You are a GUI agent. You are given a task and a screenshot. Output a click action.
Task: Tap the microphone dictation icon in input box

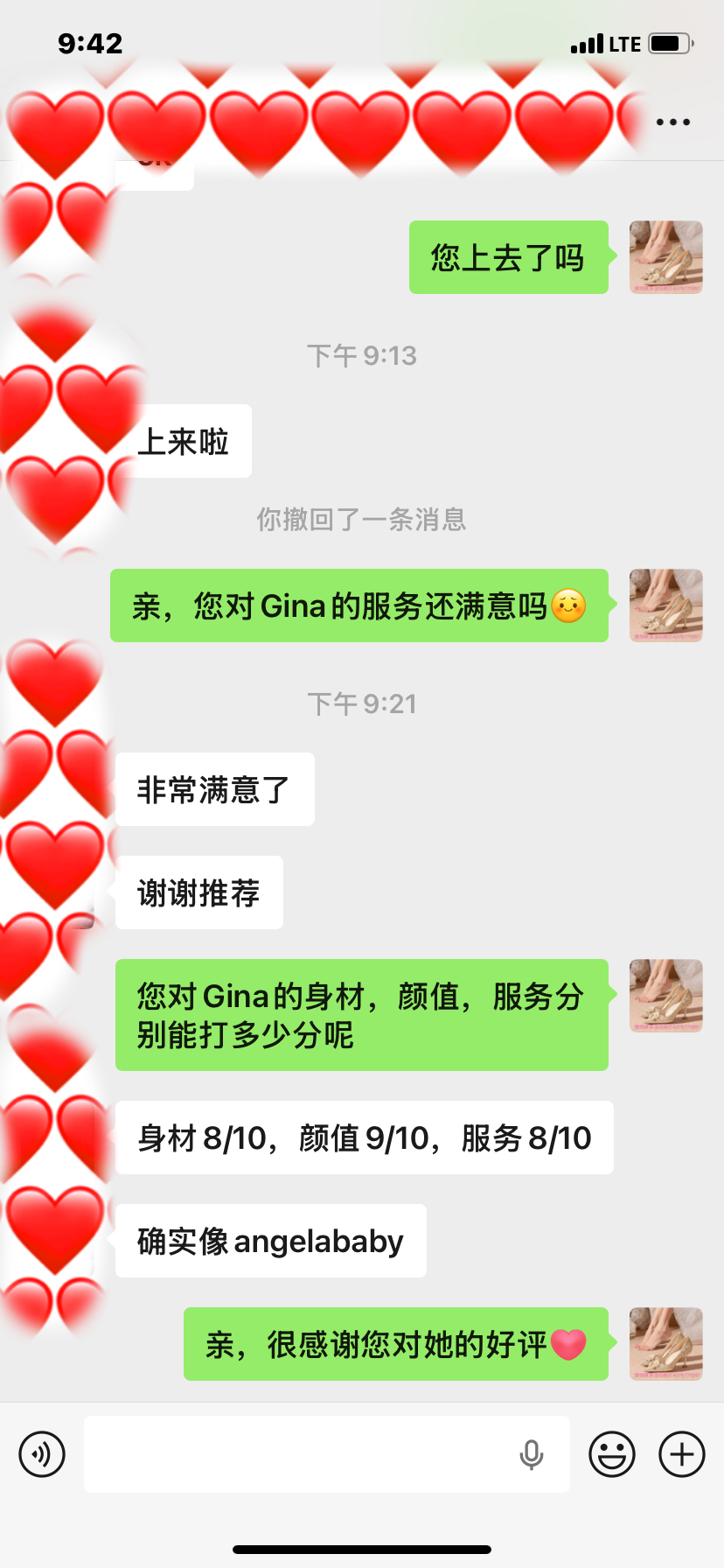pos(531,1454)
